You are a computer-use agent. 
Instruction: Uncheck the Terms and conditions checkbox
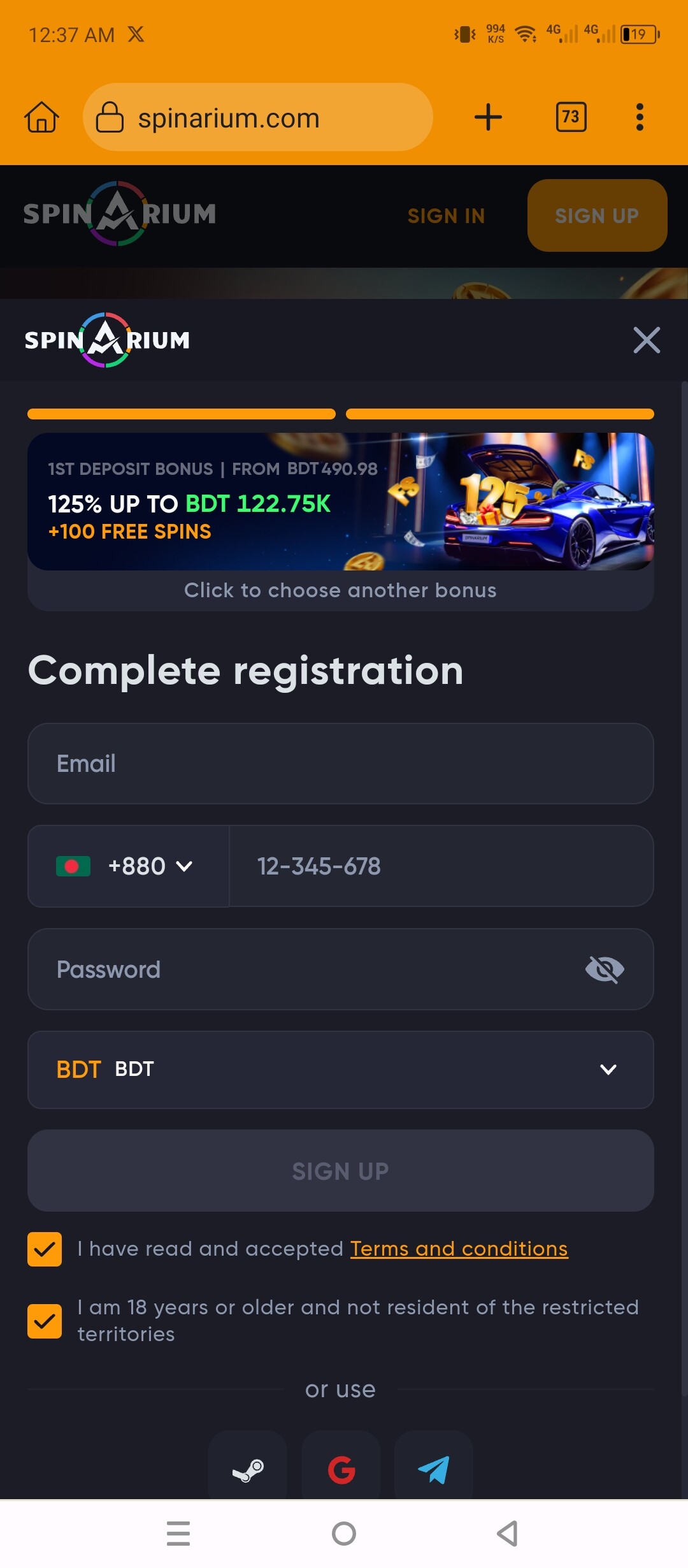45,1249
